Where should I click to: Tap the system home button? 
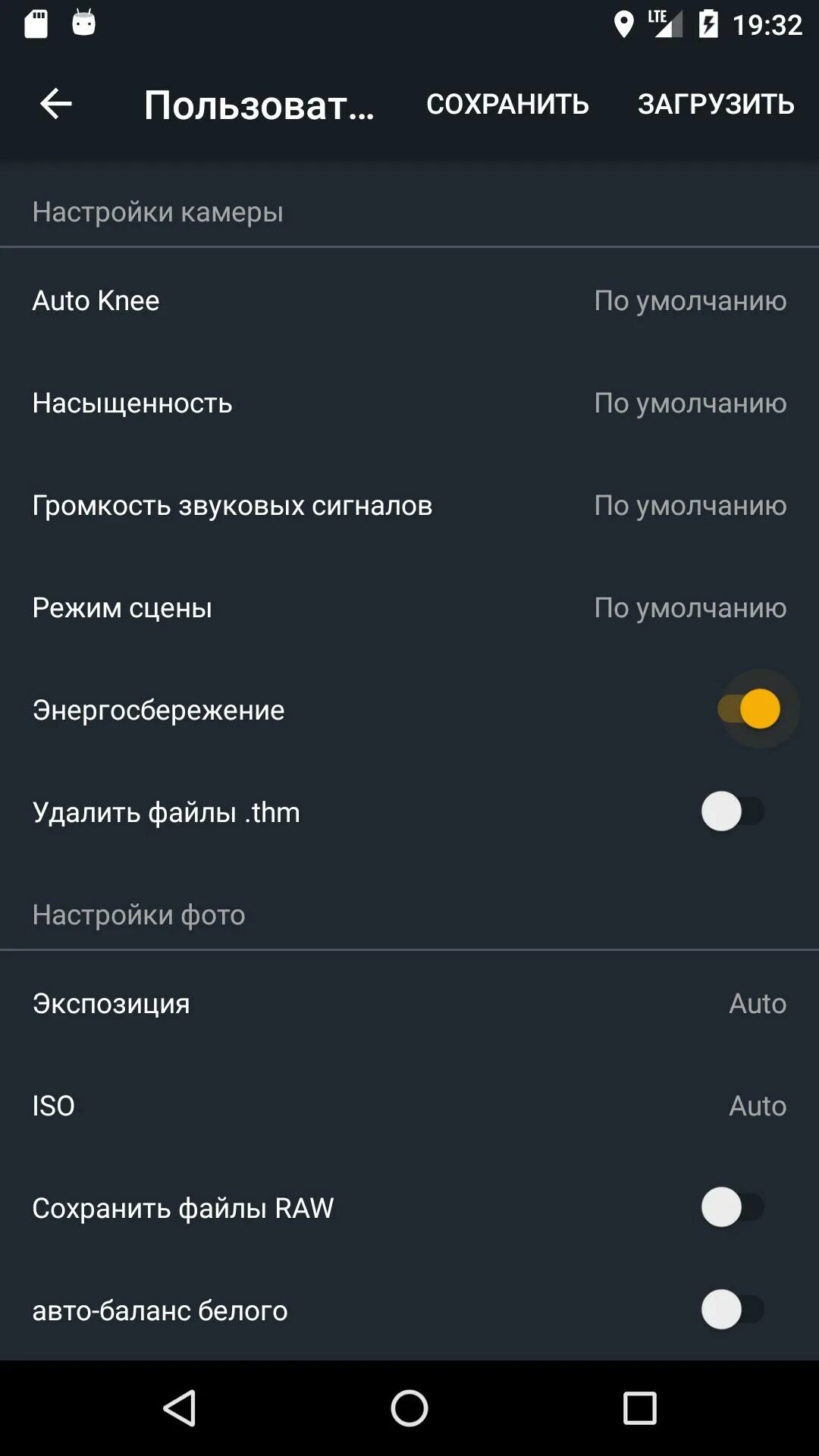coord(409,1409)
